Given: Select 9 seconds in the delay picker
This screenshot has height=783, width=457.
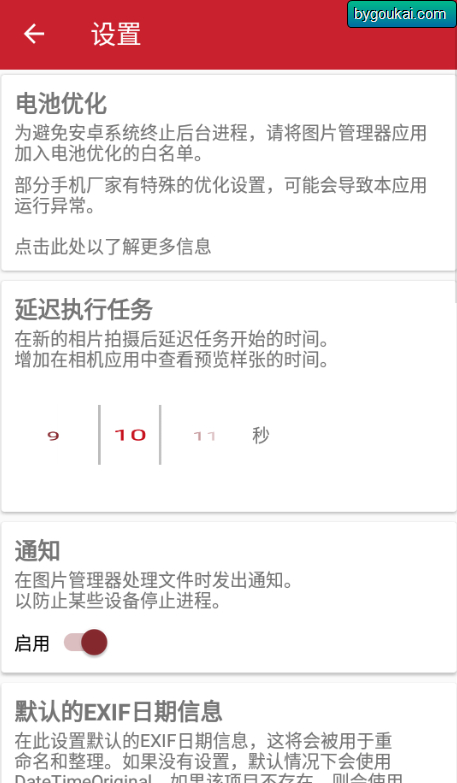Looking at the screenshot, I should (53, 435).
